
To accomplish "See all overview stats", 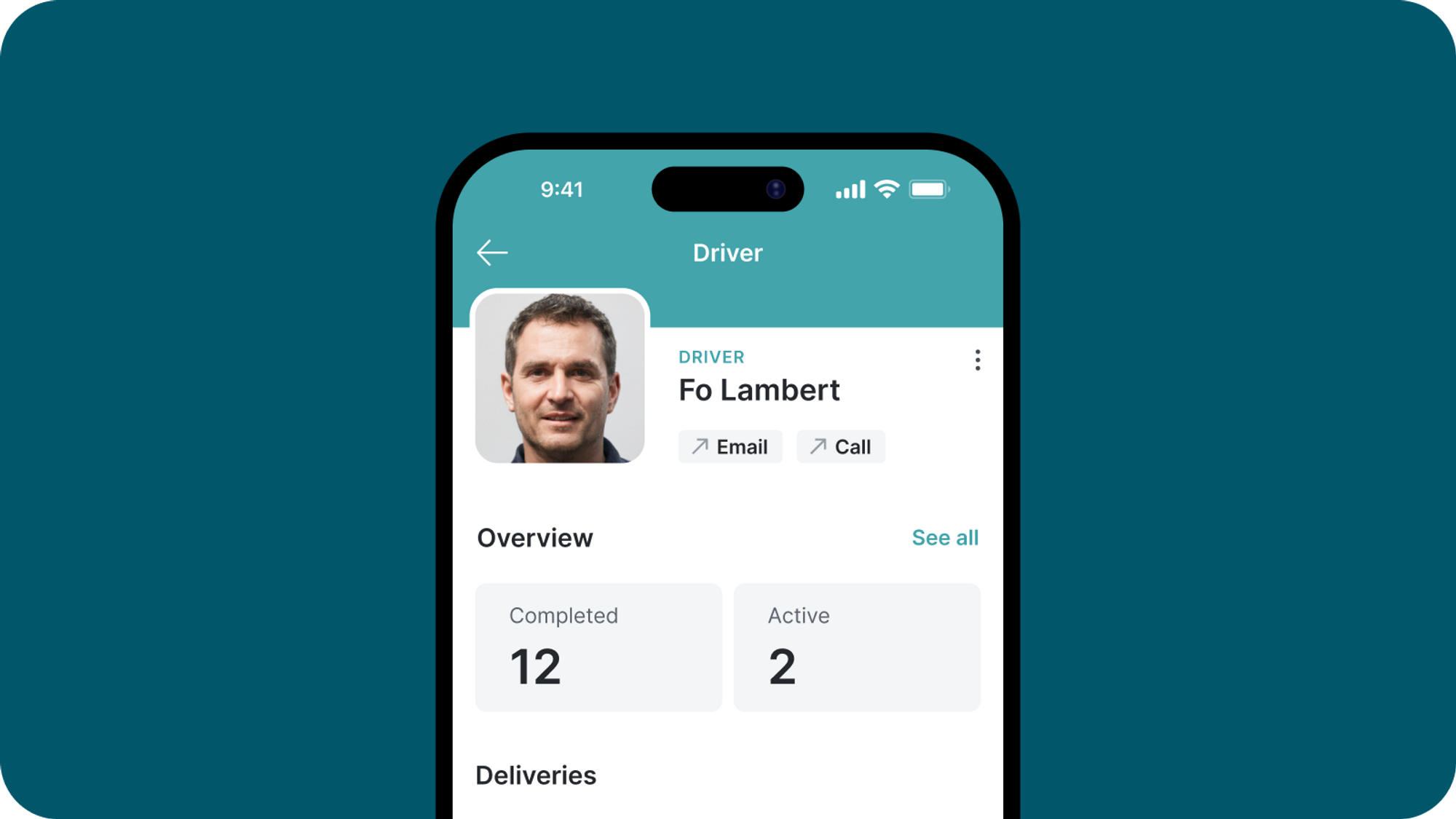I will click(x=944, y=538).
